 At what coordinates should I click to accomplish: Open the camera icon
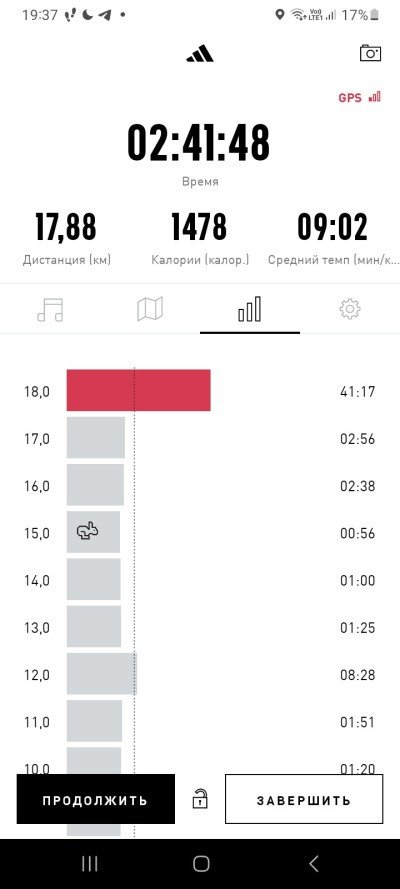(370, 53)
